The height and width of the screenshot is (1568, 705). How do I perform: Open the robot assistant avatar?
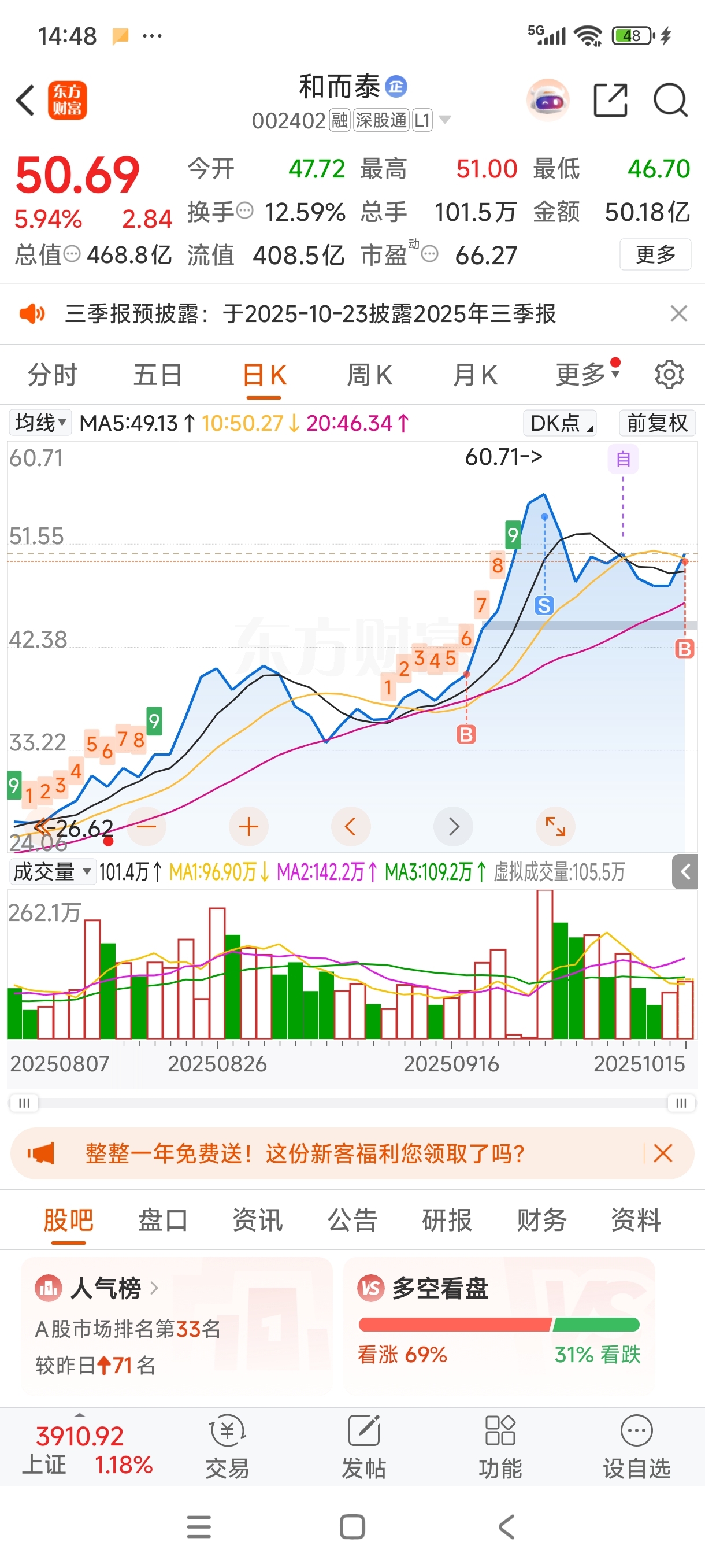[548, 100]
